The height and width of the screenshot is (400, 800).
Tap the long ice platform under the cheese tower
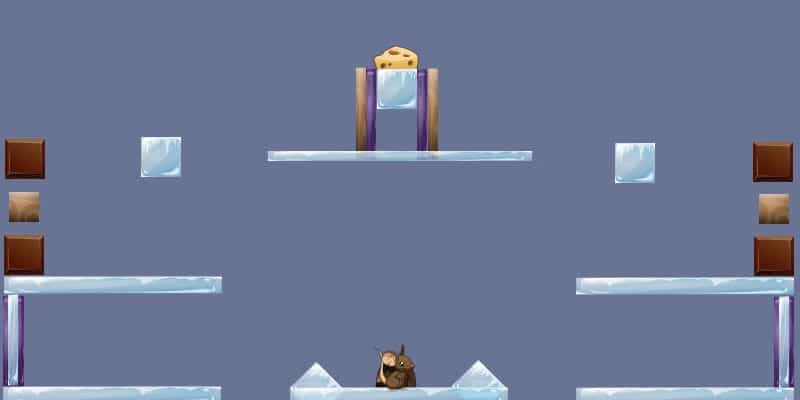pyautogui.click(x=399, y=156)
